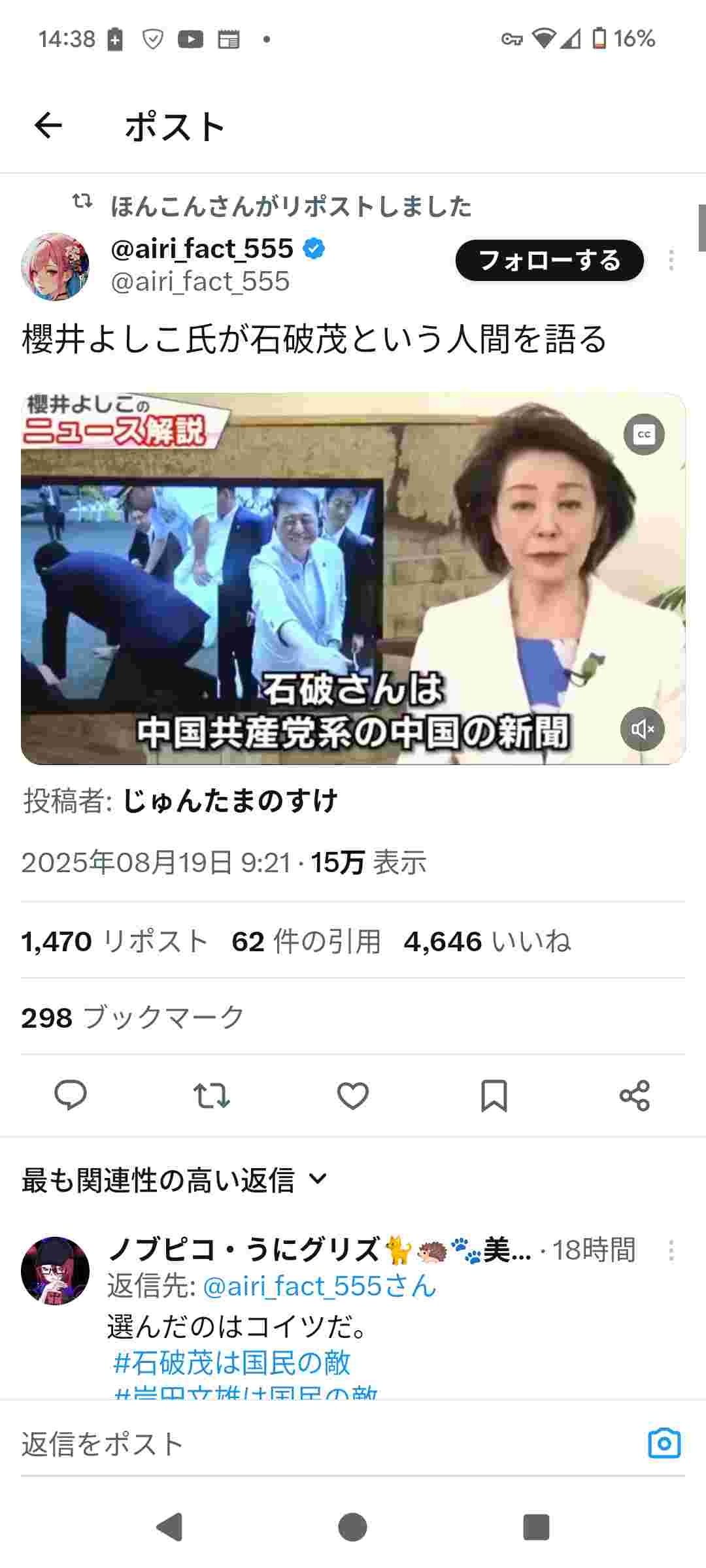View the 62 件の引用 quotes
706x1568 pixels.
(x=306, y=941)
